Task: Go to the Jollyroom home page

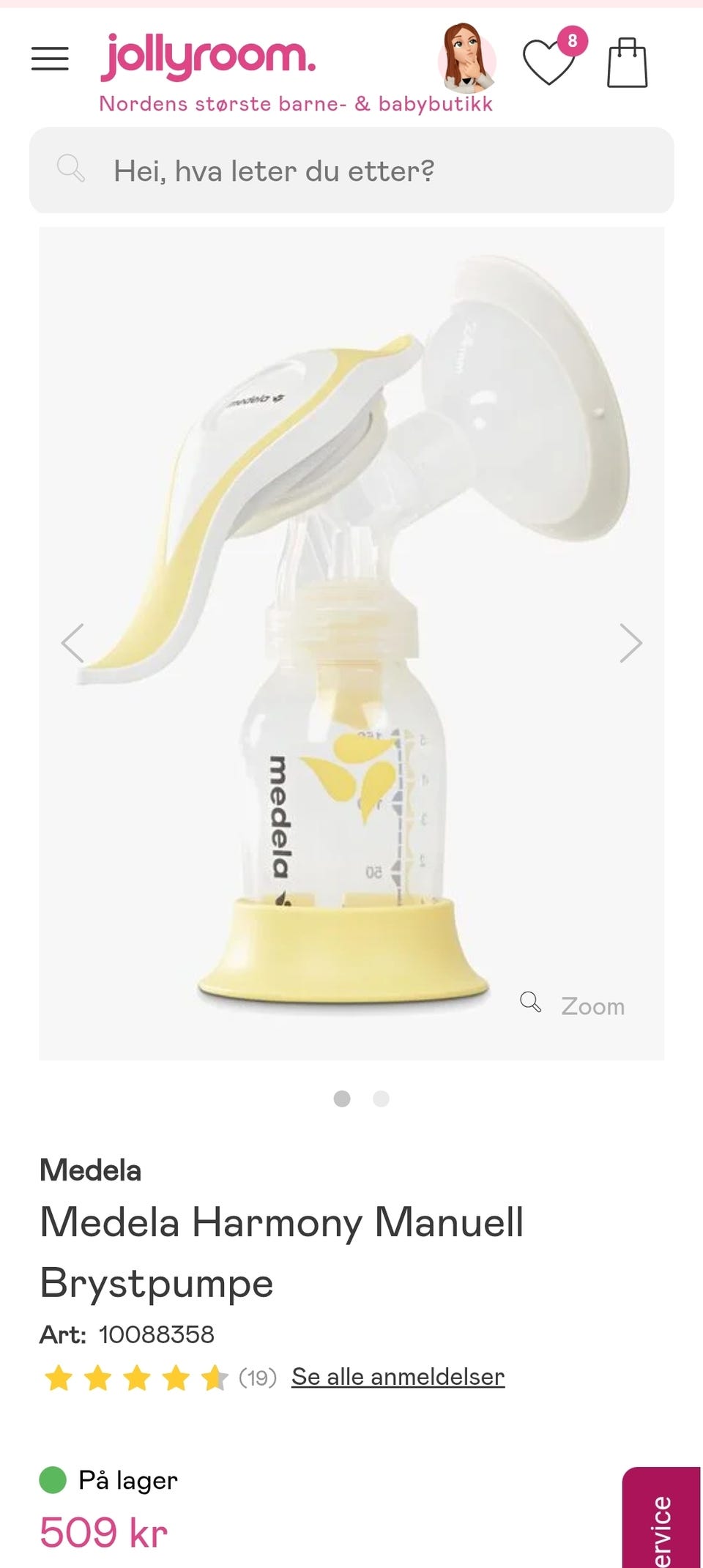Action: (x=209, y=58)
